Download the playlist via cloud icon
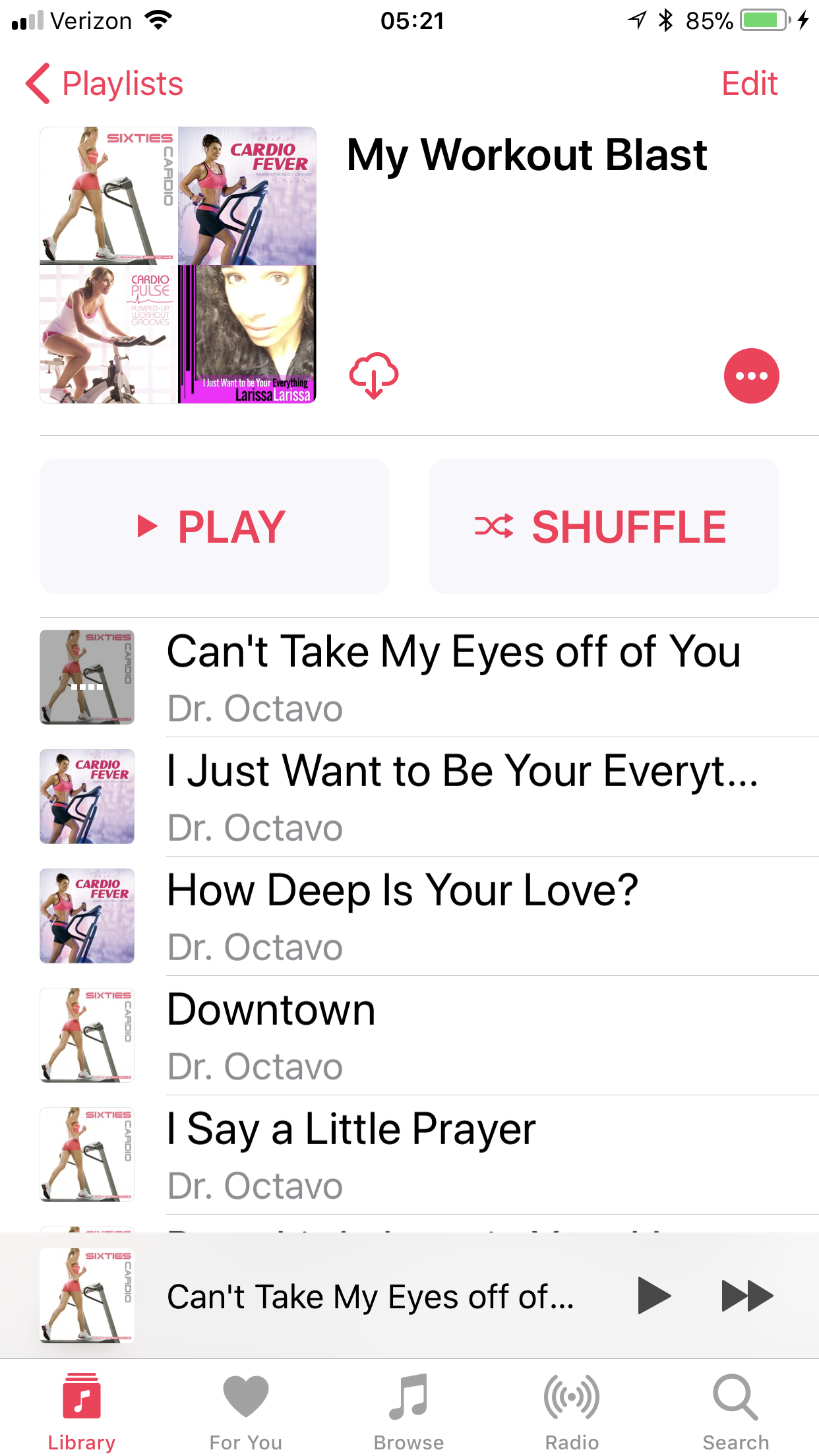Screen dimensions: 819x1456 point(373,375)
